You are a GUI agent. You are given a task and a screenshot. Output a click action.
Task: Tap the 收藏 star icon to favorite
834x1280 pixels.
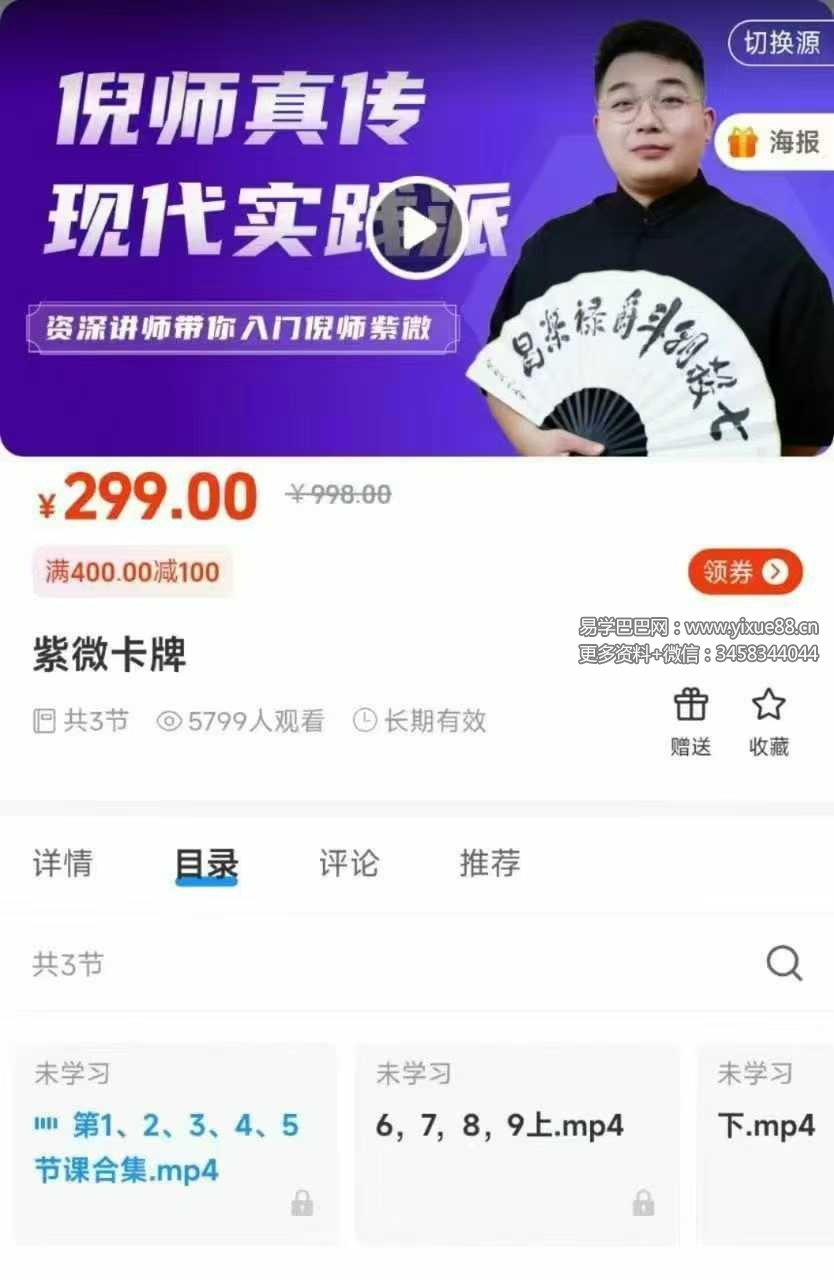(x=770, y=705)
